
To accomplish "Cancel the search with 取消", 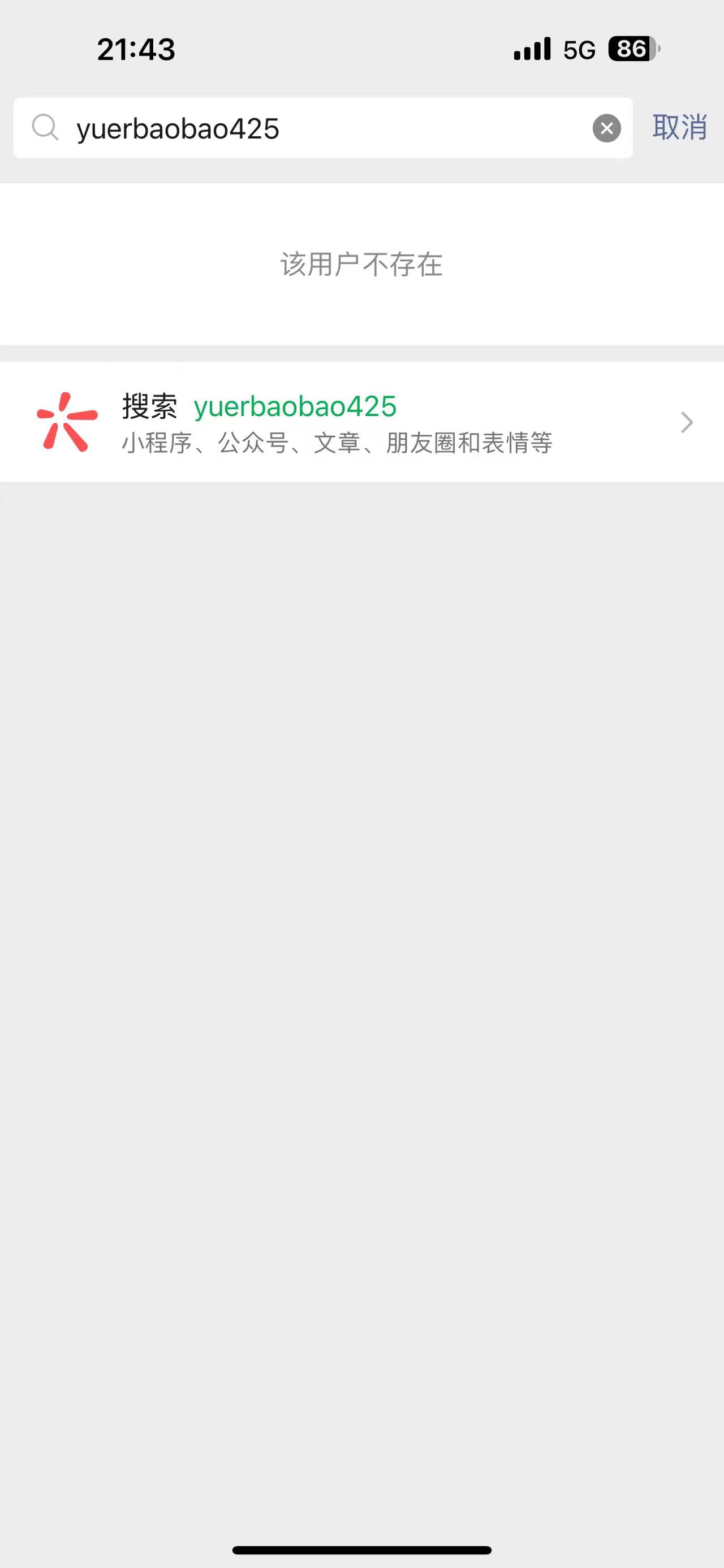I will coord(679,127).
